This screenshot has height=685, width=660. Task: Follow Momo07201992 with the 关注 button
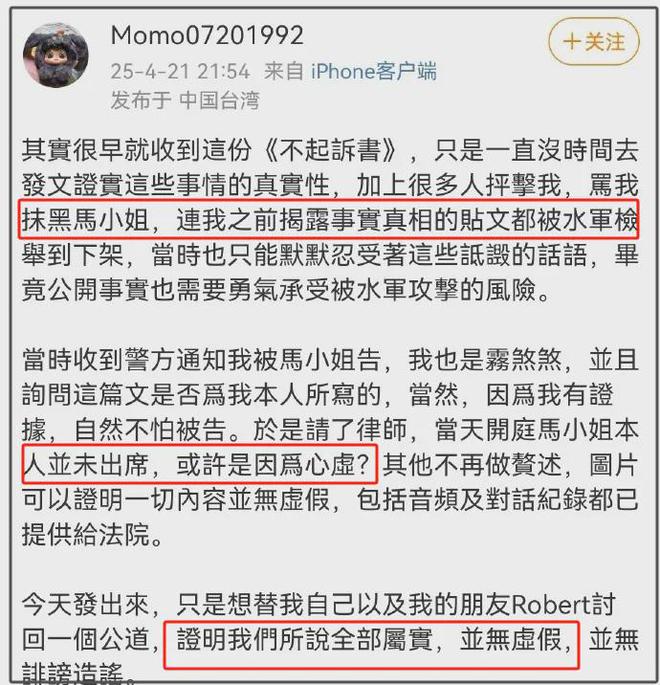pyautogui.click(x=593, y=42)
